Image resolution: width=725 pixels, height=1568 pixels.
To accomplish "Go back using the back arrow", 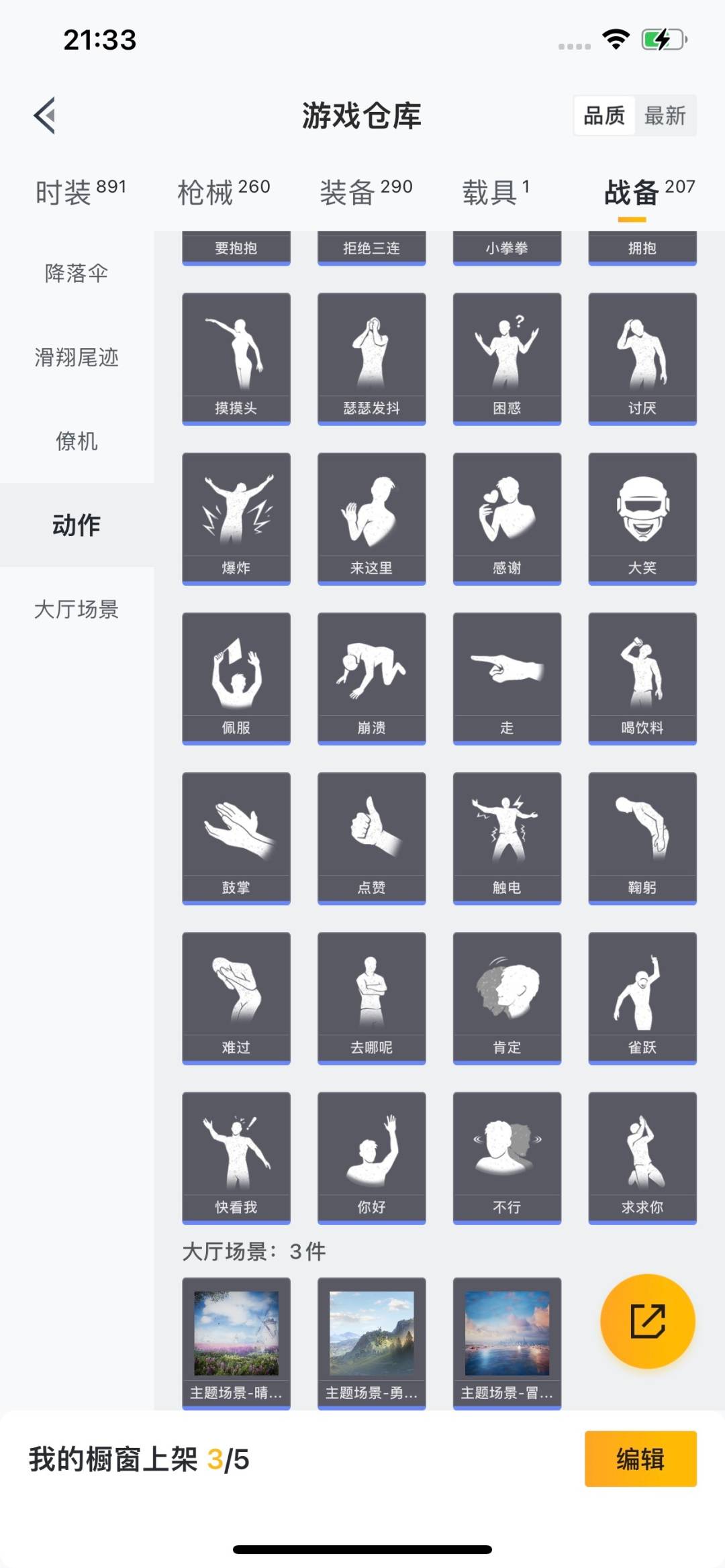I will pyautogui.click(x=44, y=115).
